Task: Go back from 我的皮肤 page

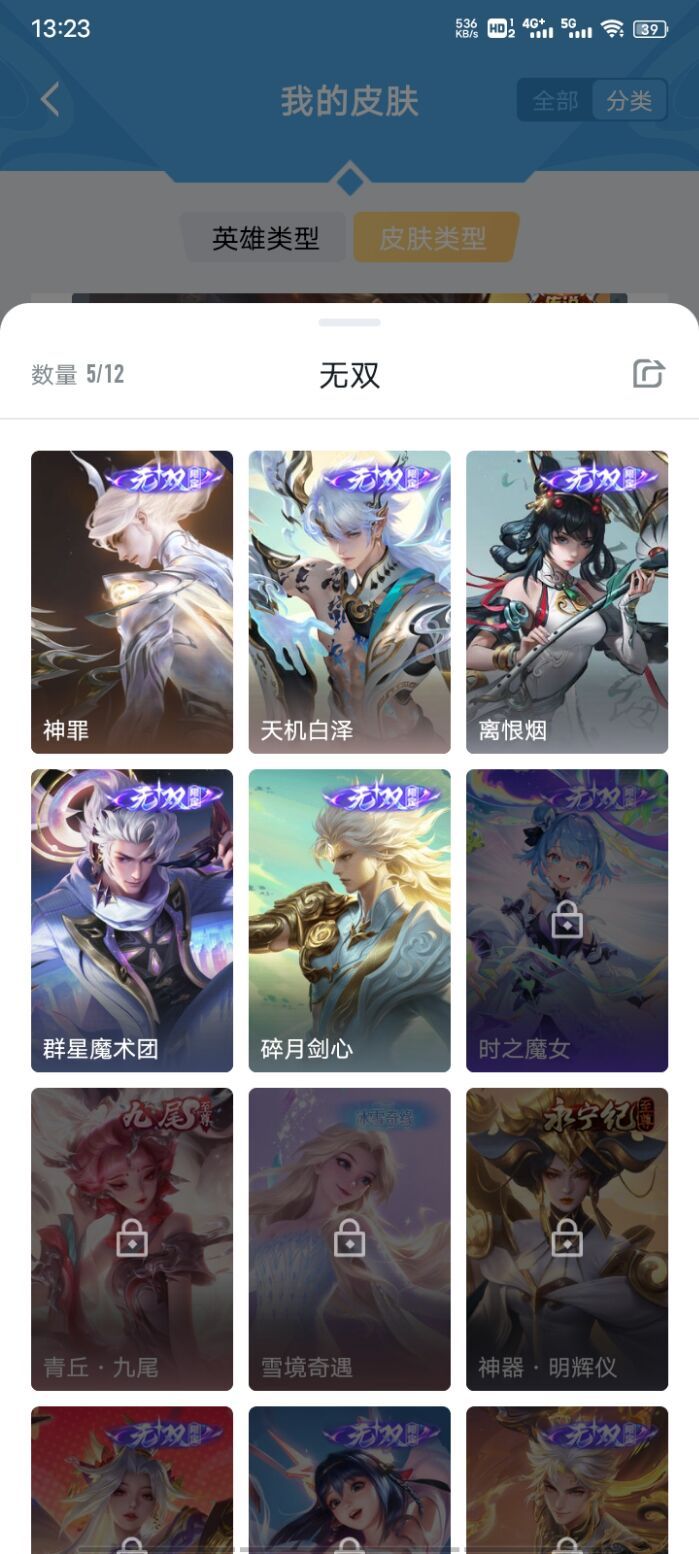Action: click(x=50, y=100)
